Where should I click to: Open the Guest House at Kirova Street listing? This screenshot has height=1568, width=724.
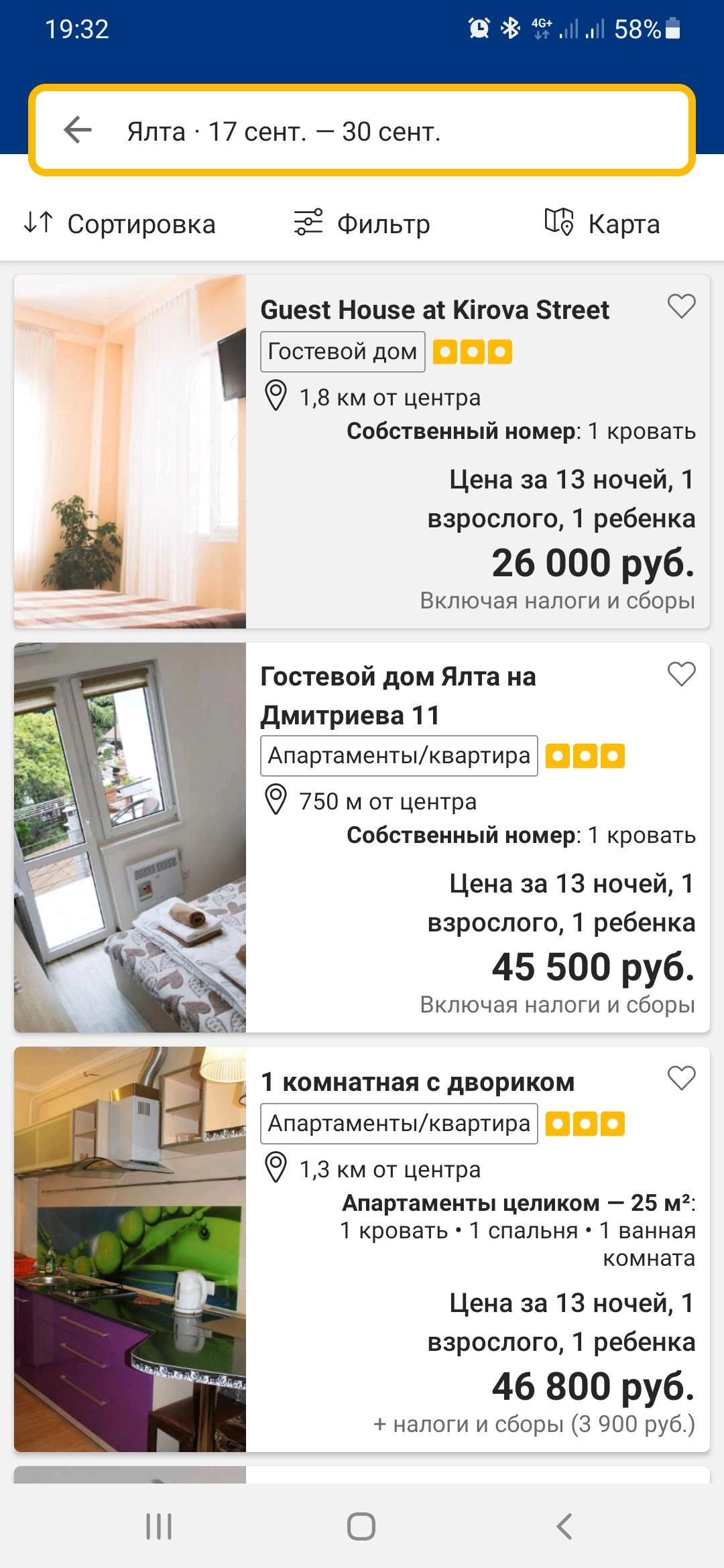coord(434,310)
